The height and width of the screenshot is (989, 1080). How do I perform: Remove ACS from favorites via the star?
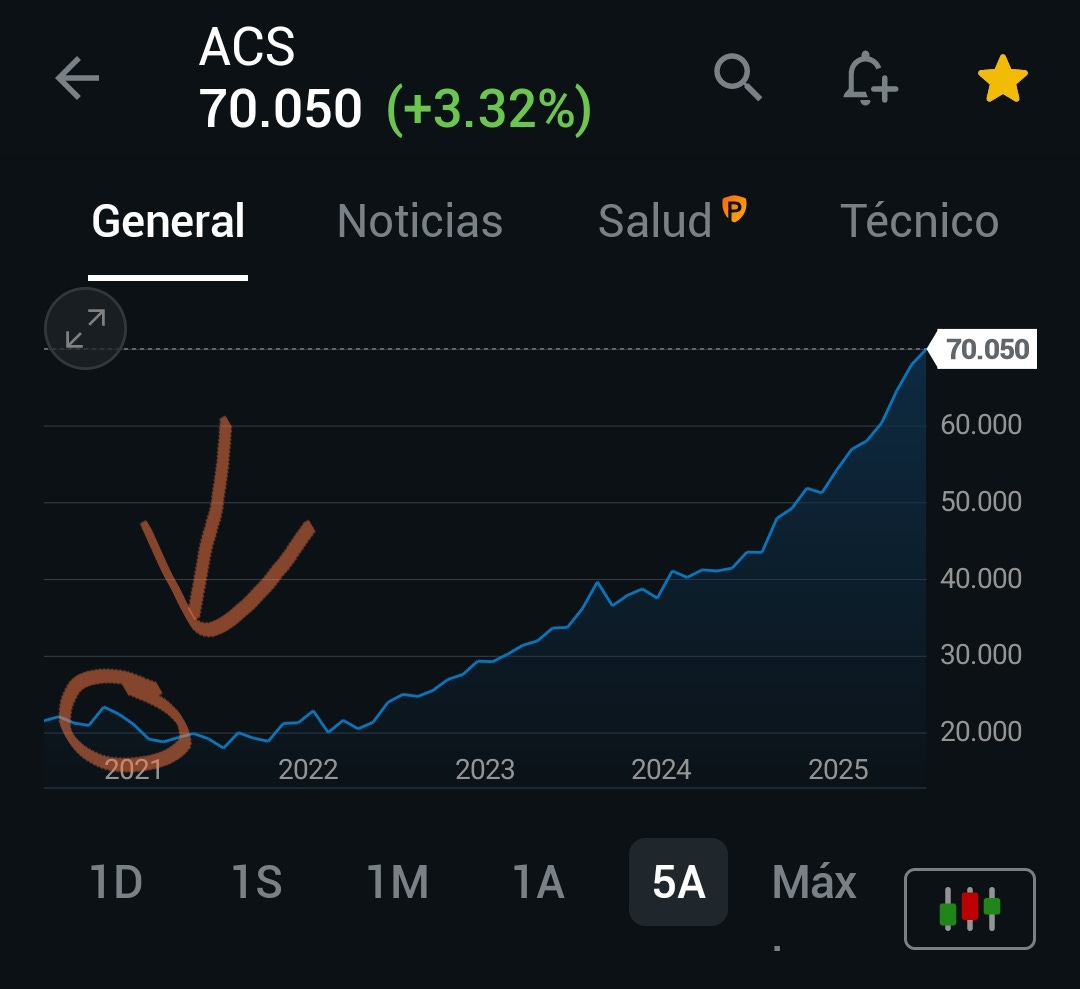1002,79
